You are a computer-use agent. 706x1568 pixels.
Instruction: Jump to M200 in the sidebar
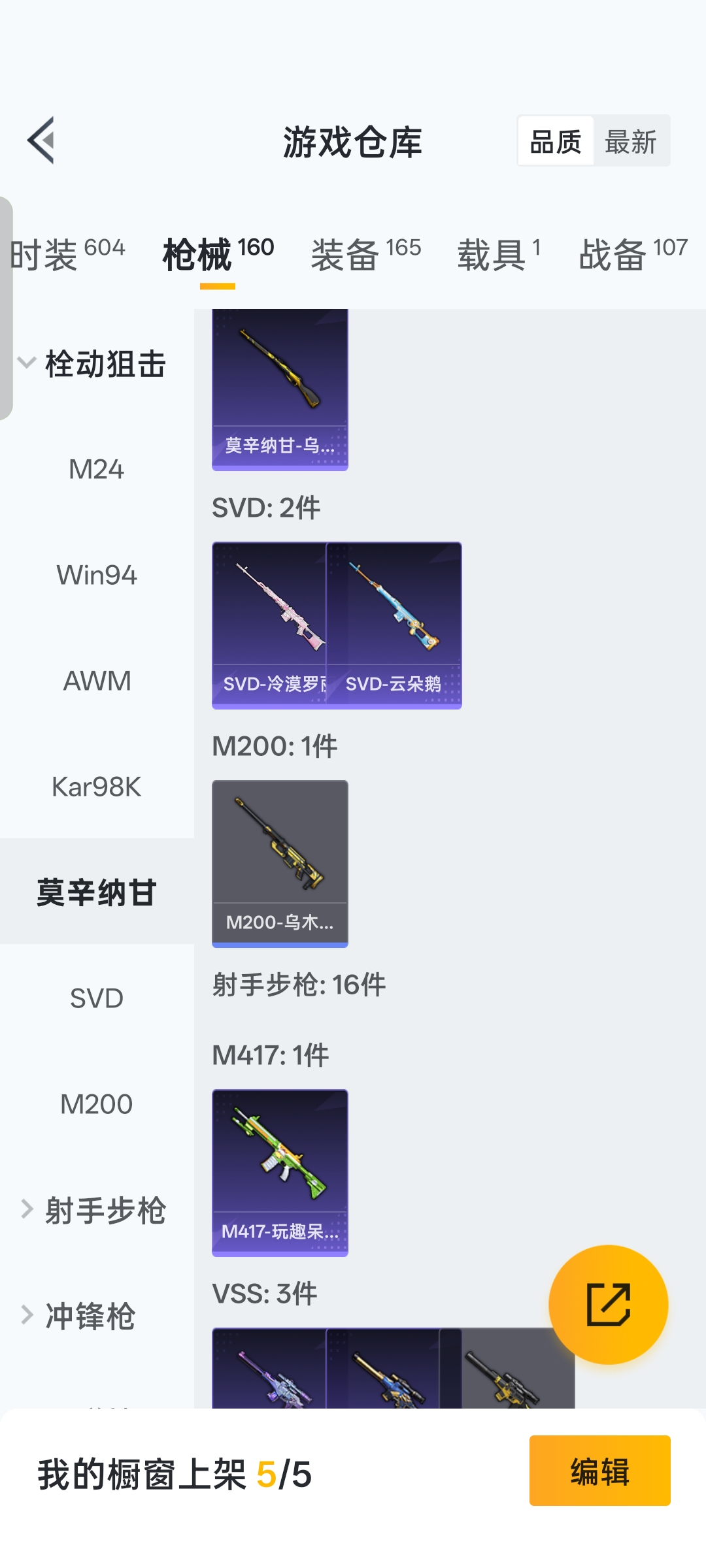click(x=97, y=1105)
